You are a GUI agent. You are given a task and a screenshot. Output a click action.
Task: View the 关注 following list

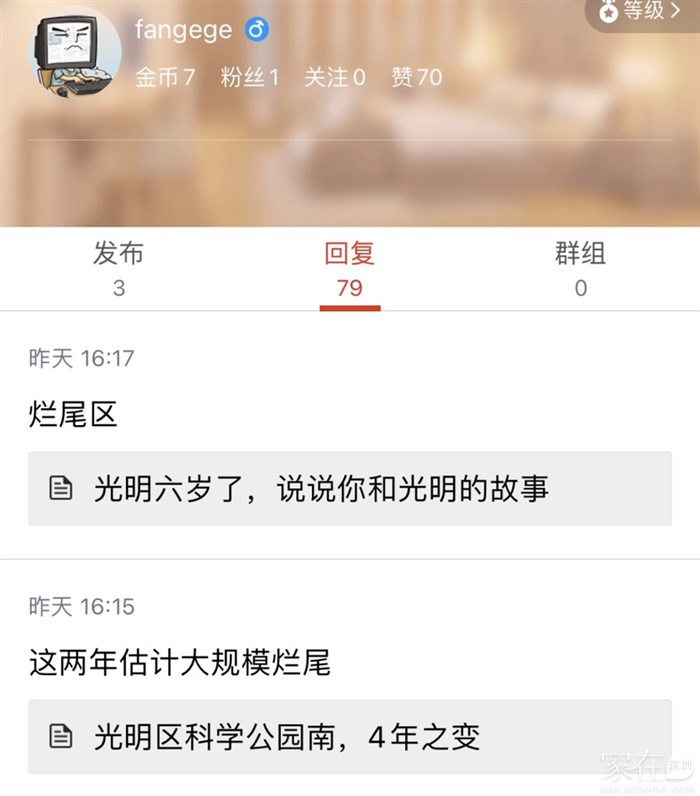click(334, 77)
